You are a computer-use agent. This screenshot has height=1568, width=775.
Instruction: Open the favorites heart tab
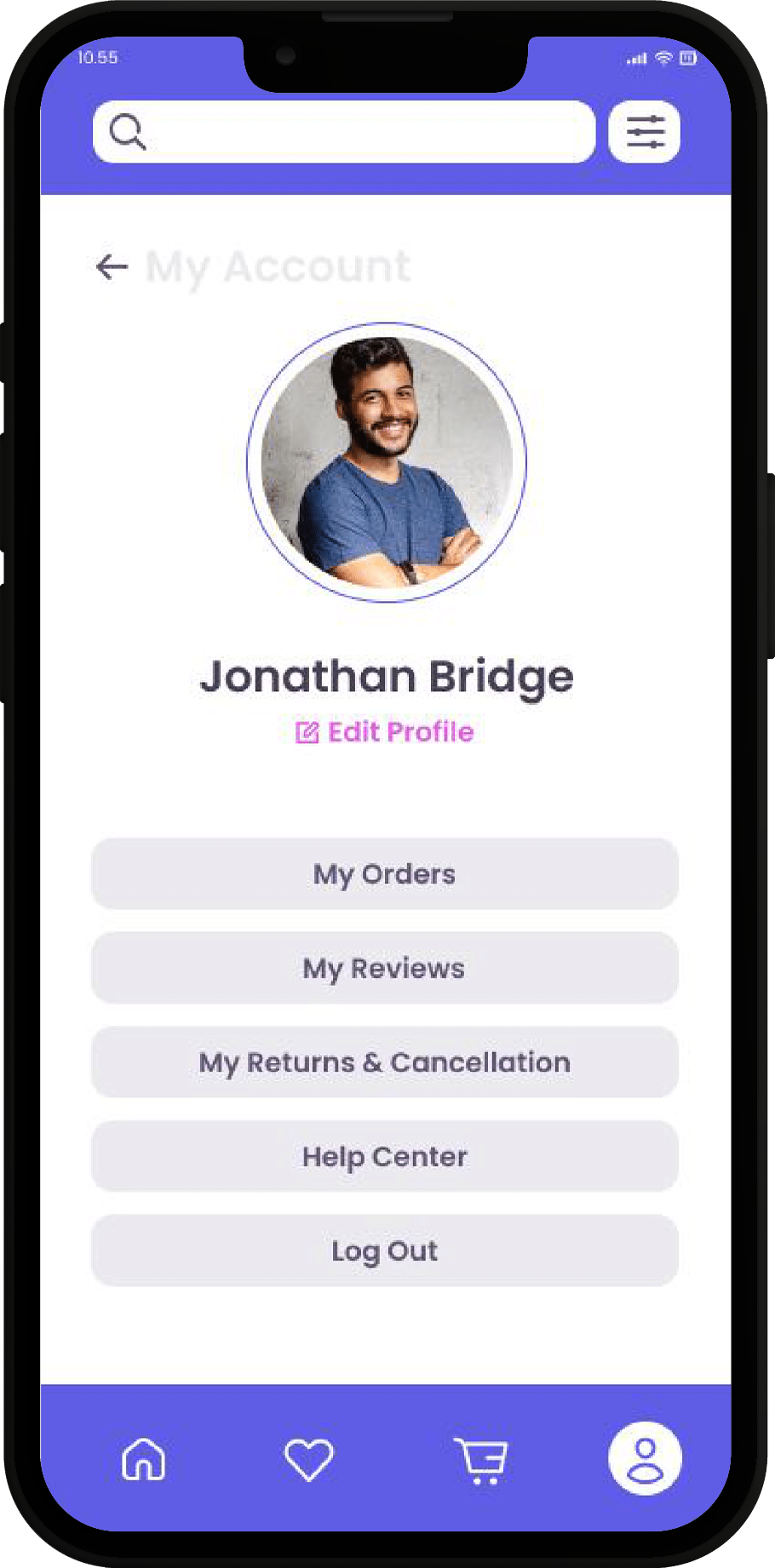click(x=308, y=1459)
